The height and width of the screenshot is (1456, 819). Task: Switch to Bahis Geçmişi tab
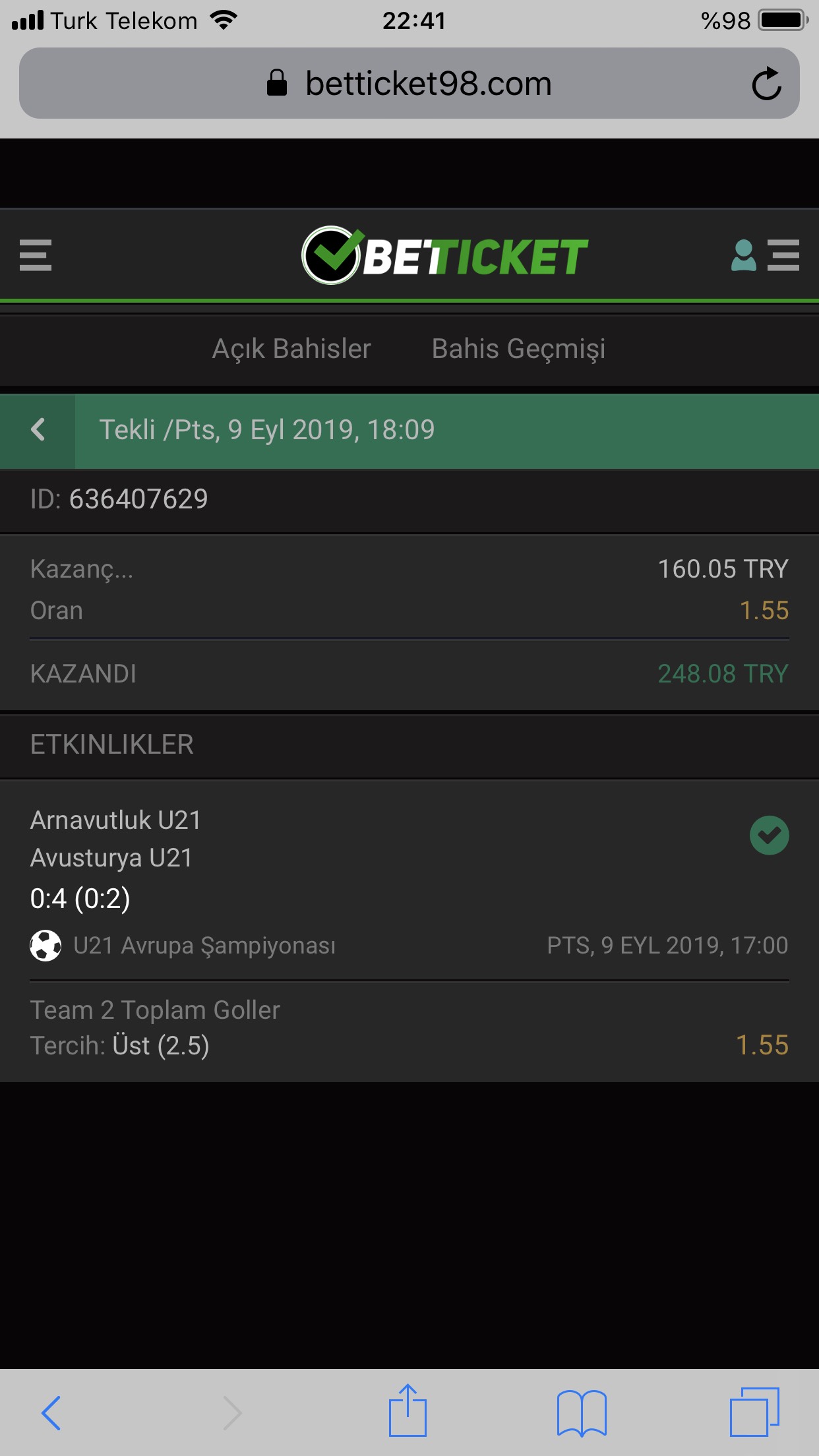[x=518, y=349]
